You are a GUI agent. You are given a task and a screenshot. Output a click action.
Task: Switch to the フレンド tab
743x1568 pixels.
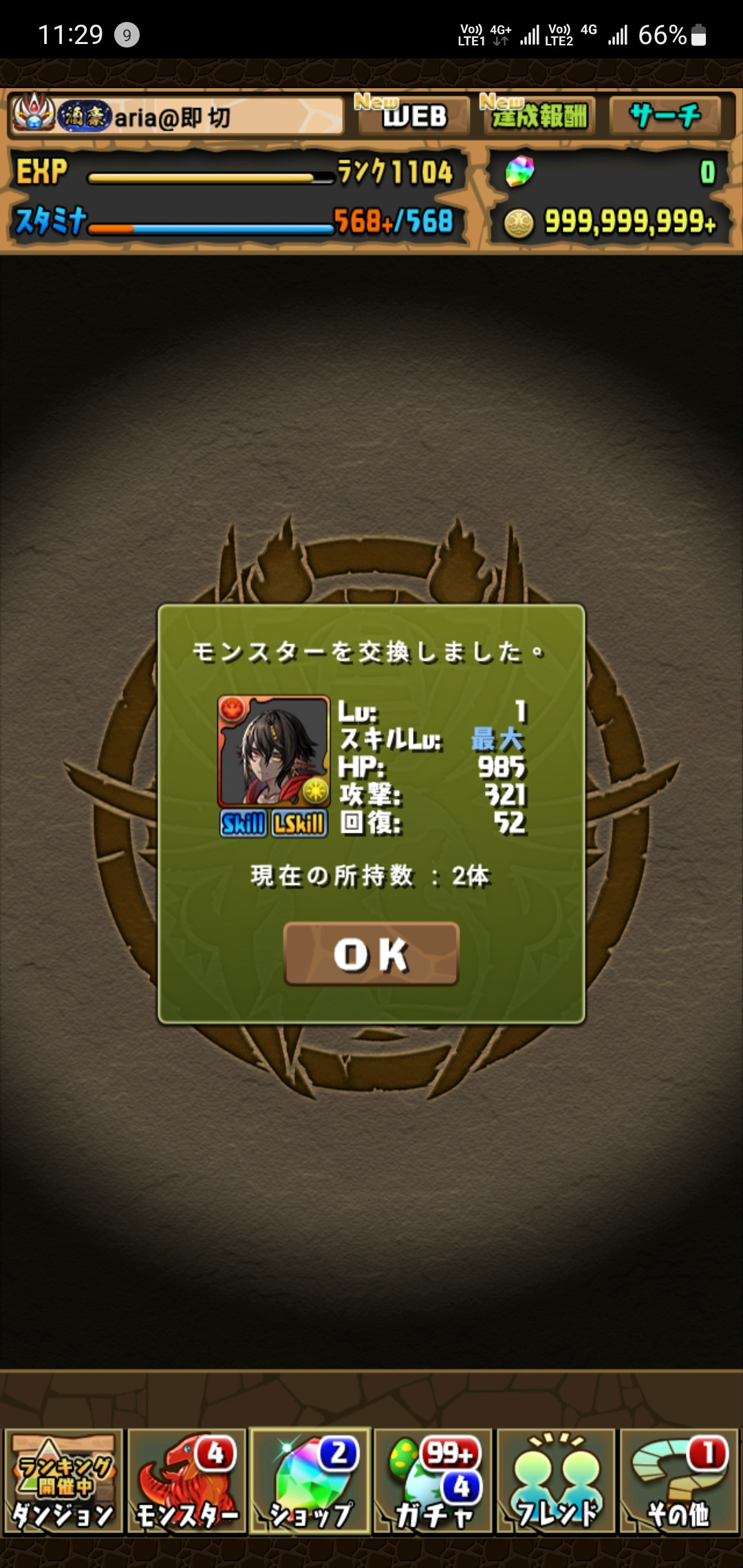[556, 1481]
